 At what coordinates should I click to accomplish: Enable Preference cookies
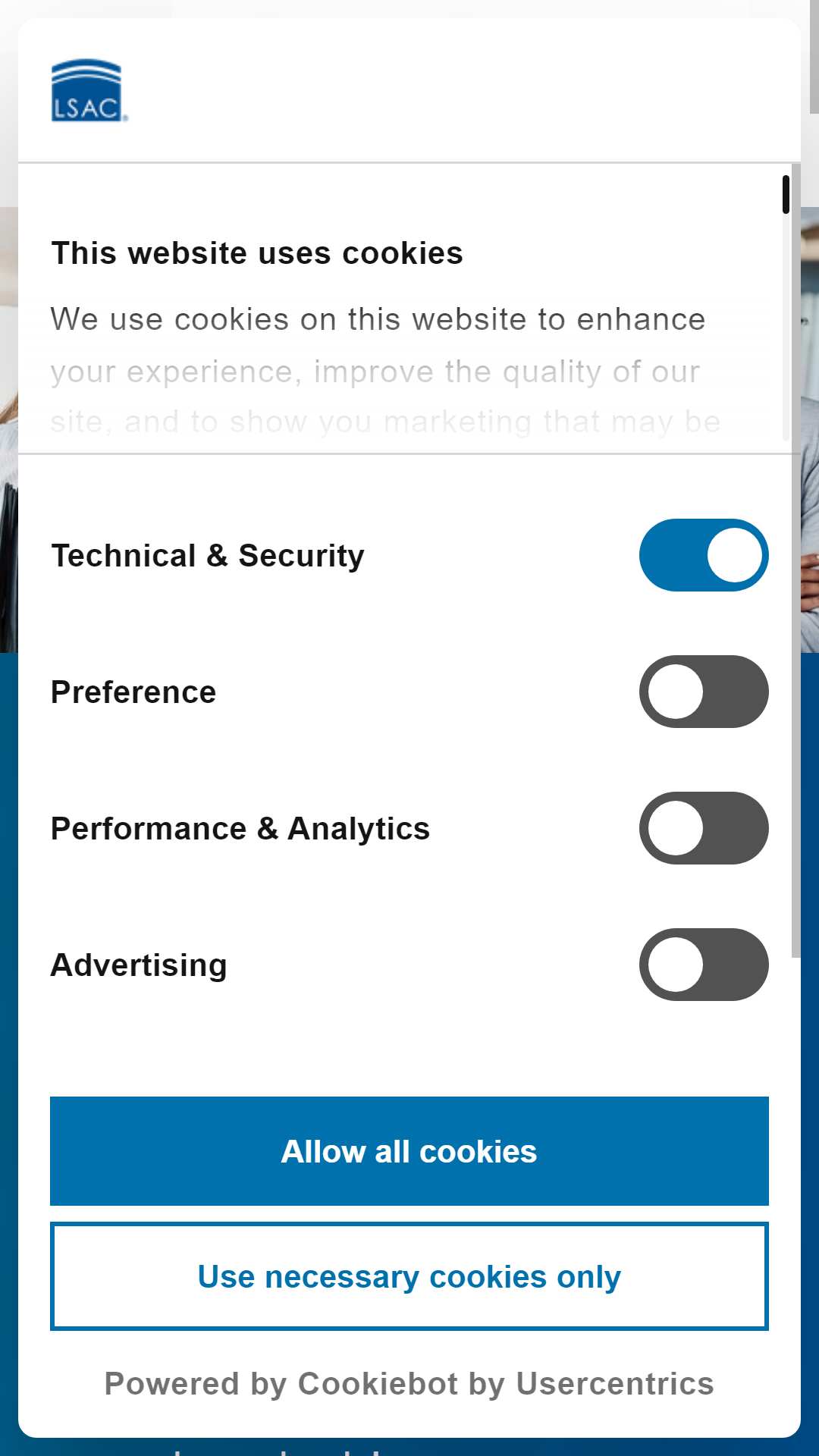click(x=704, y=692)
